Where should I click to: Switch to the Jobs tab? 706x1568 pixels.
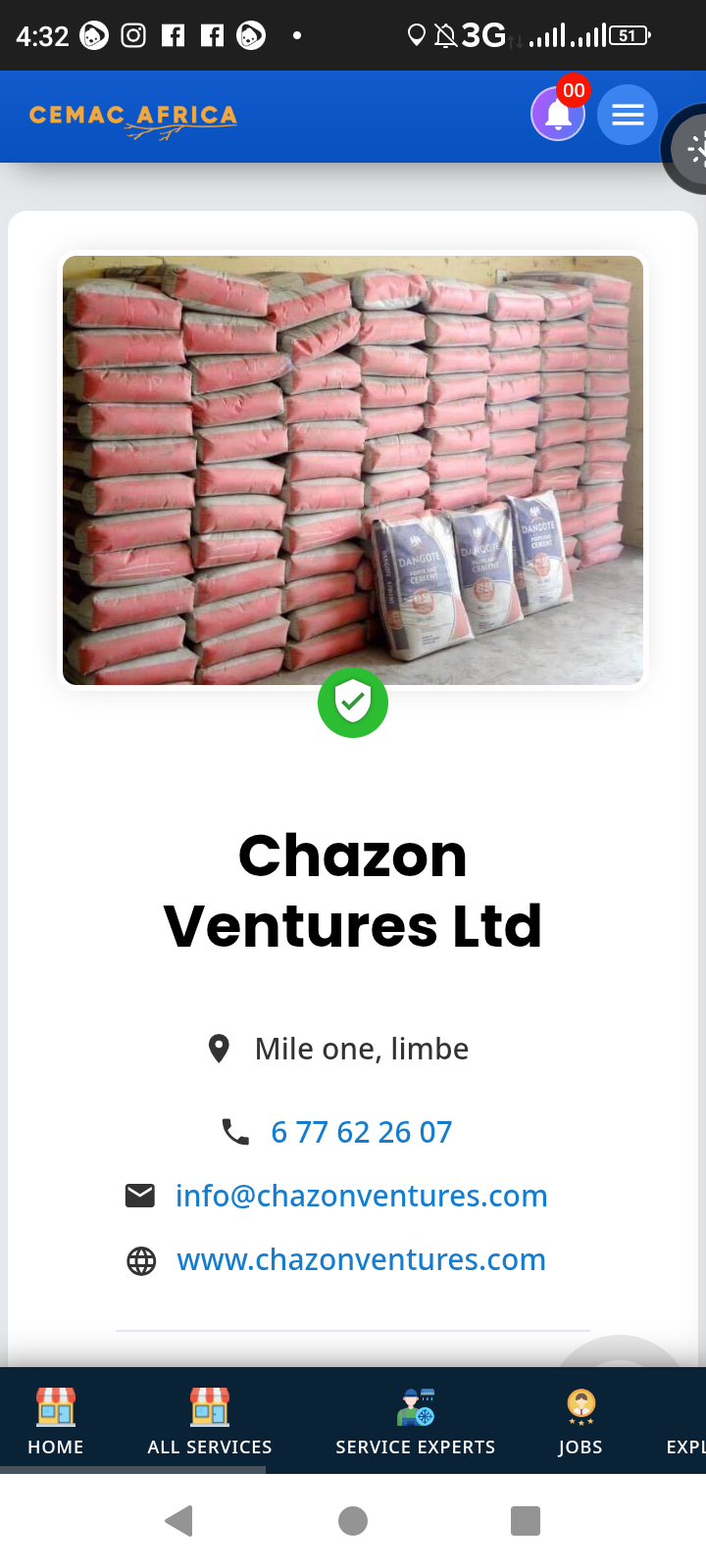pyautogui.click(x=580, y=1421)
